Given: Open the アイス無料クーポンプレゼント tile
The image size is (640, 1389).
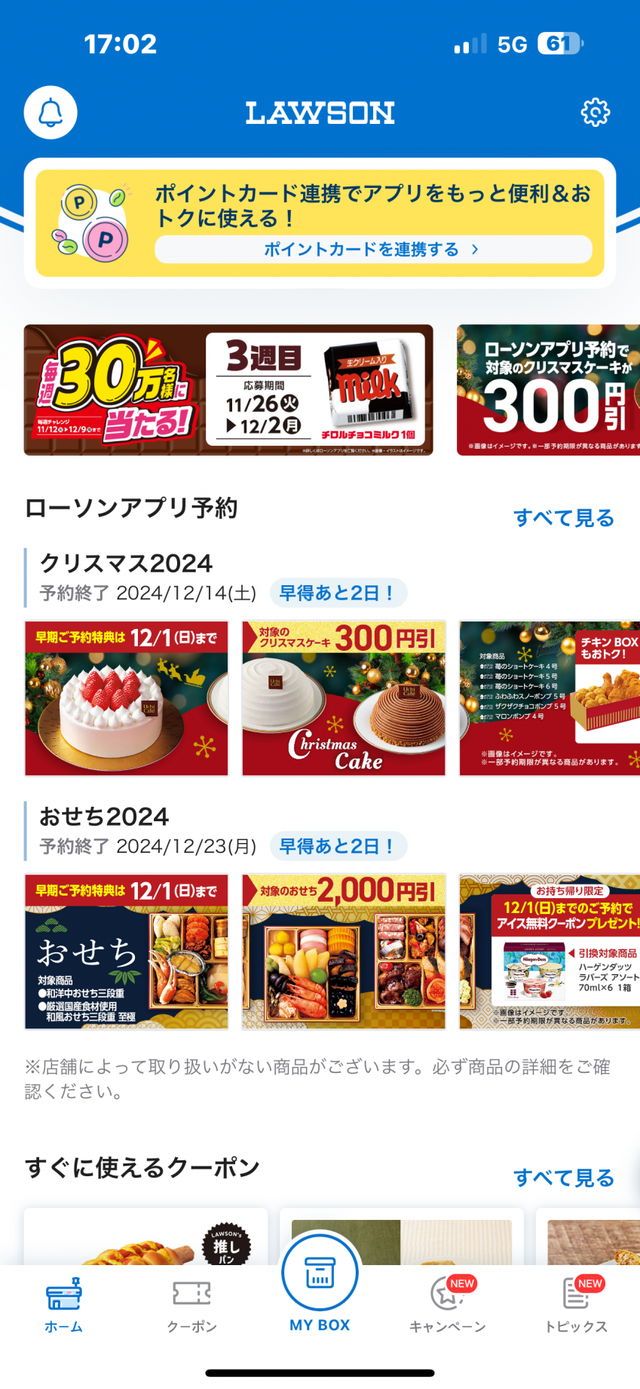Looking at the screenshot, I should (x=549, y=952).
